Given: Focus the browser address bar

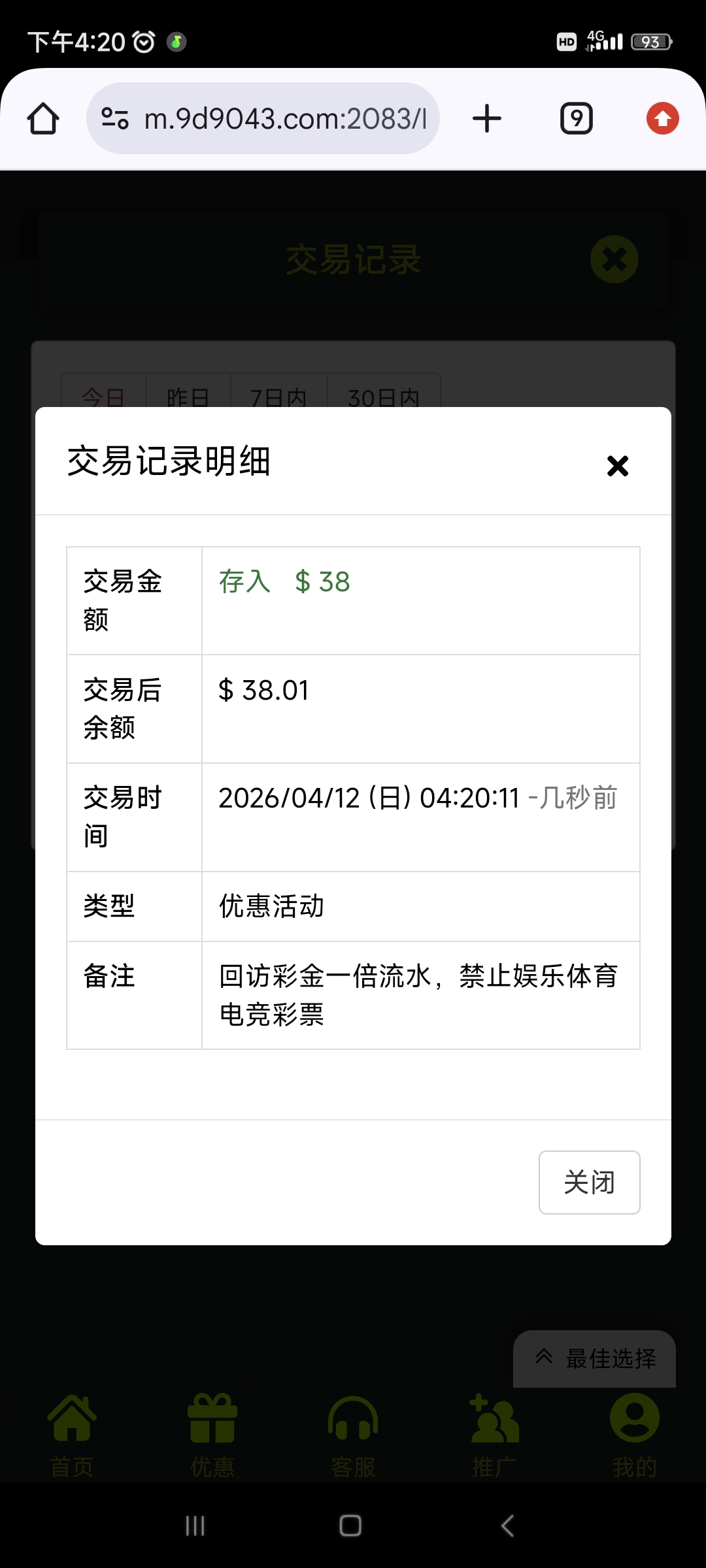Looking at the screenshot, I should point(285,119).
